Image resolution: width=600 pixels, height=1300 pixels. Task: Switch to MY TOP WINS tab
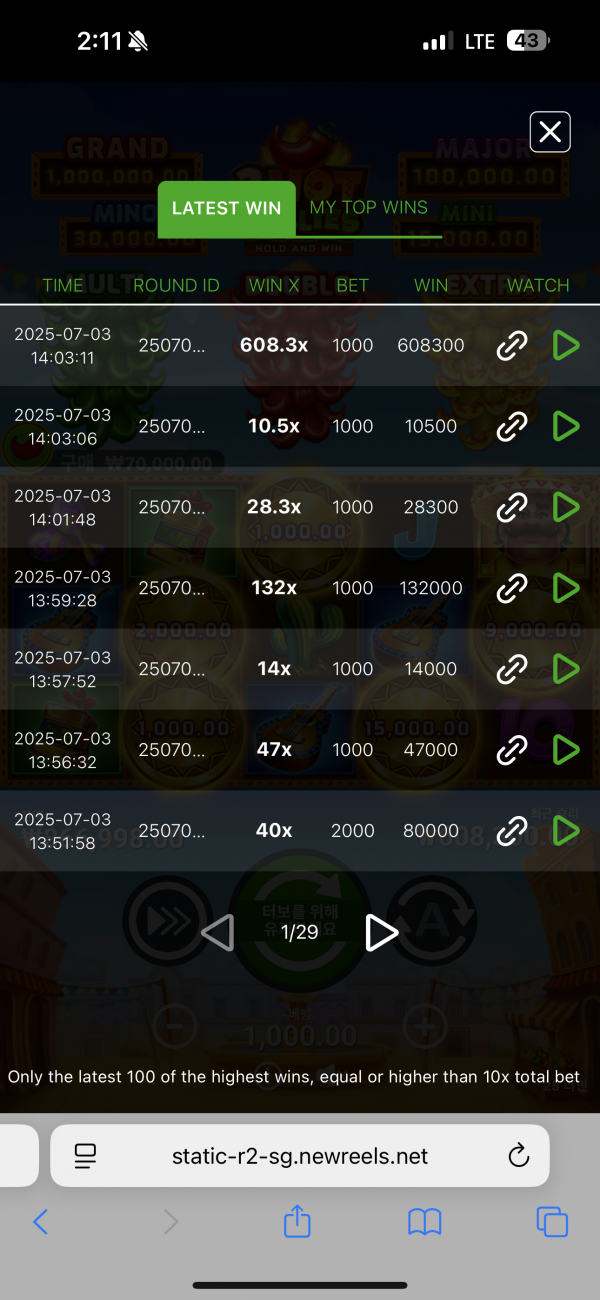point(369,208)
